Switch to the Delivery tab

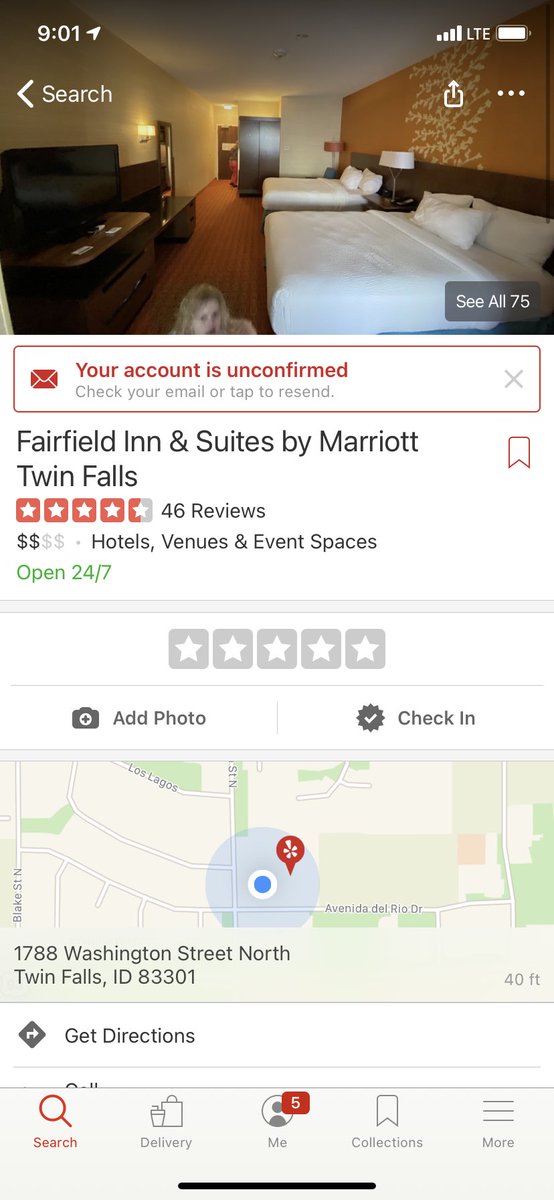[x=166, y=1122]
